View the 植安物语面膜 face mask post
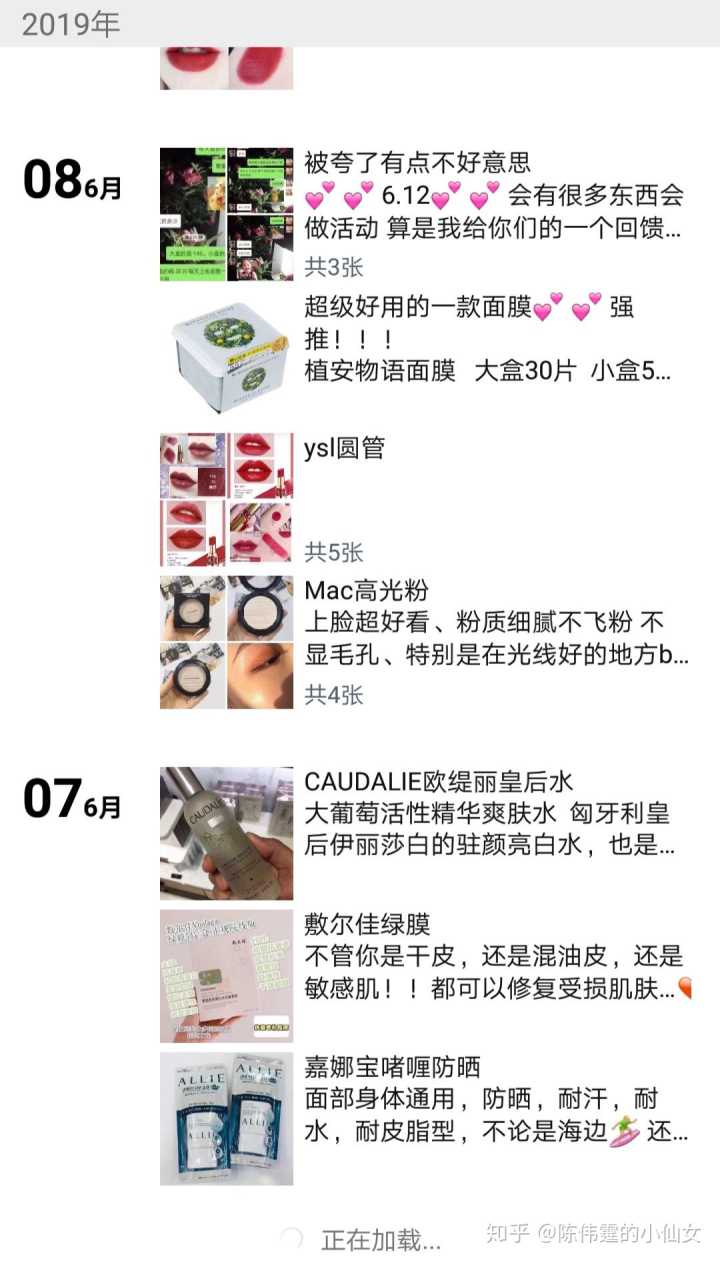Viewport: 720px width, 1263px height. (488, 339)
